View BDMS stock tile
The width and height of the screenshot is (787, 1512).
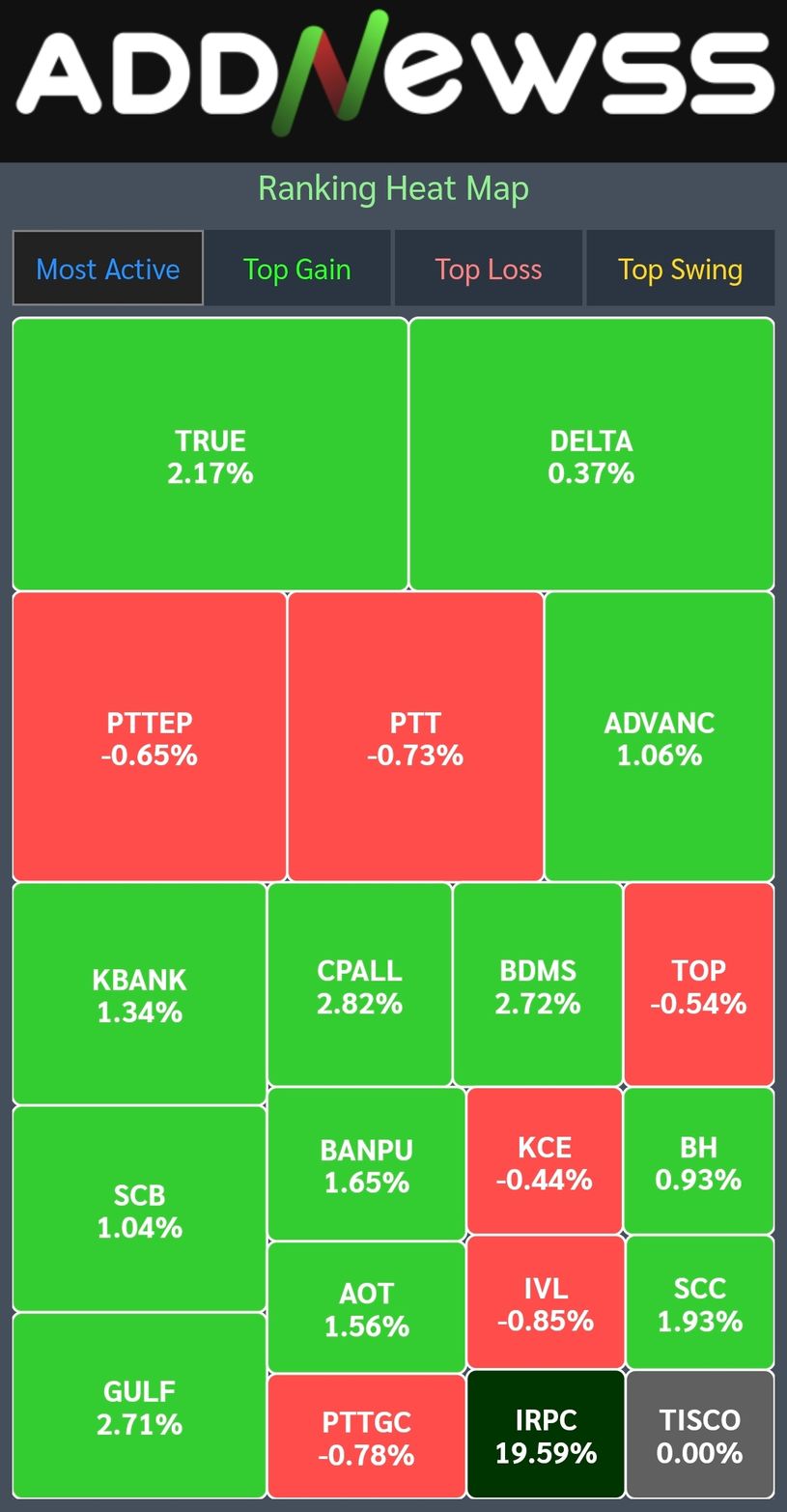pyautogui.click(x=537, y=985)
